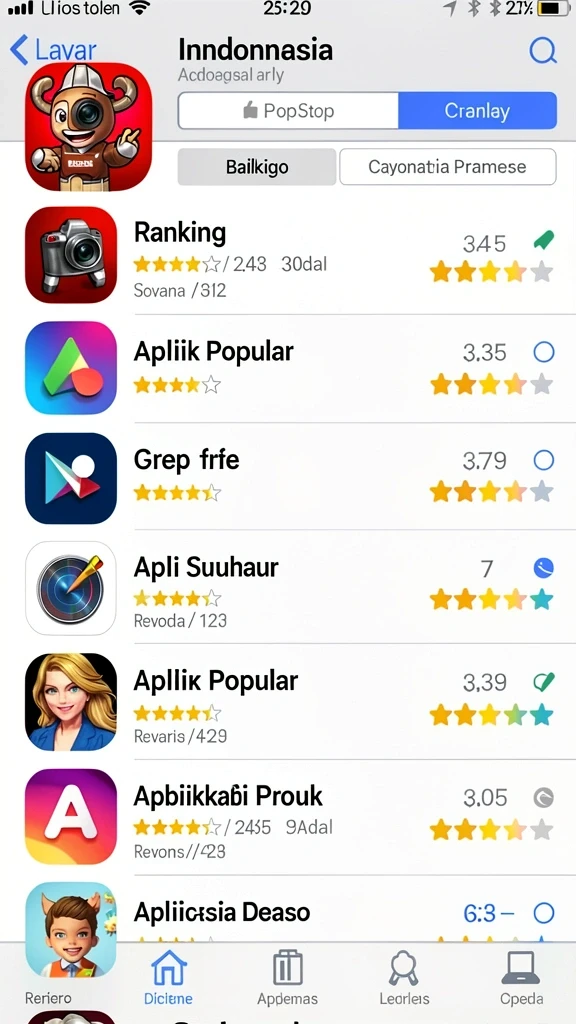
Task: Go back via the Lavar arrow
Action: tap(53, 50)
